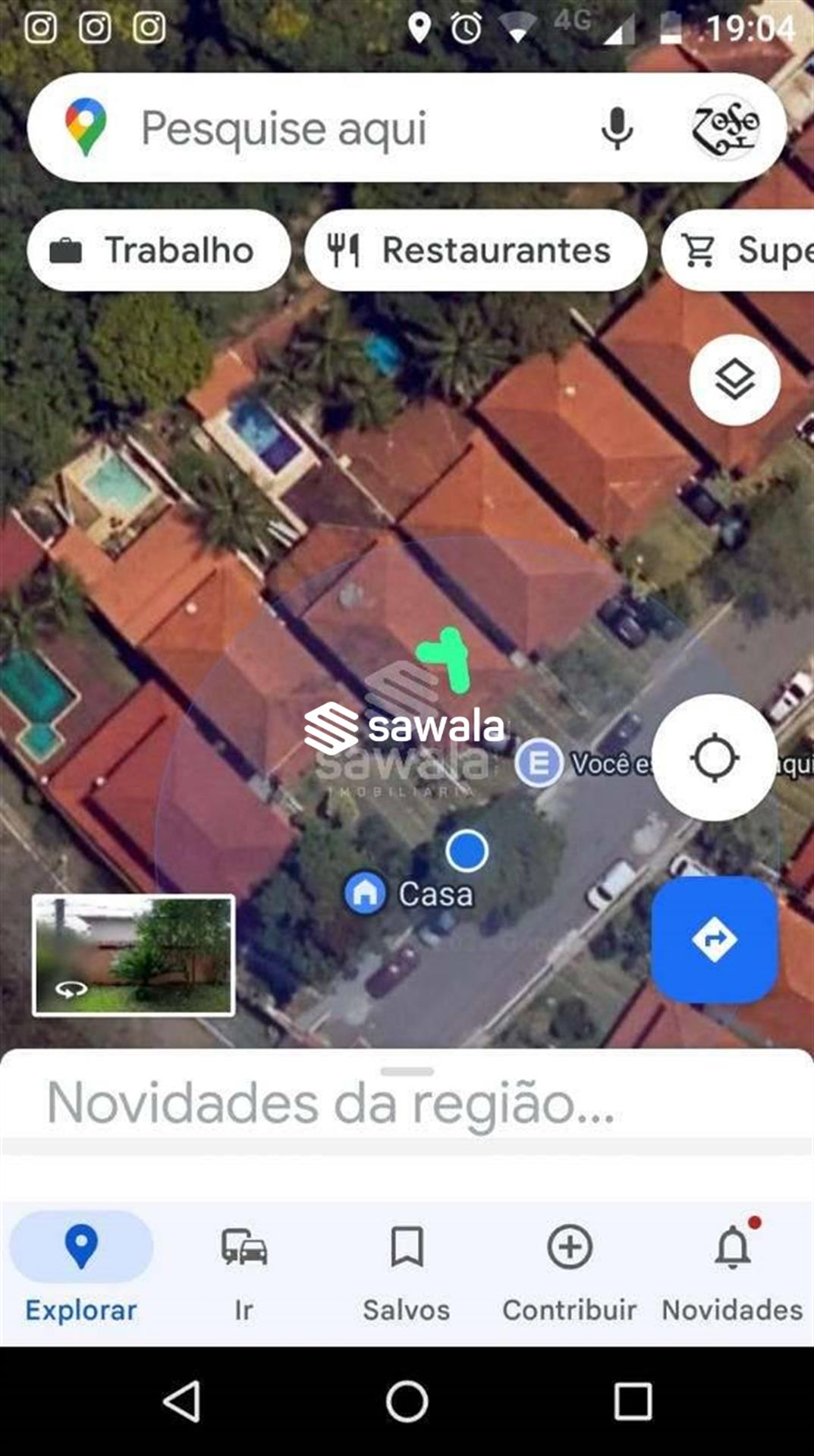Viewport: 814px width, 1456px height.
Task: Open the blue directions button
Action: (714, 940)
